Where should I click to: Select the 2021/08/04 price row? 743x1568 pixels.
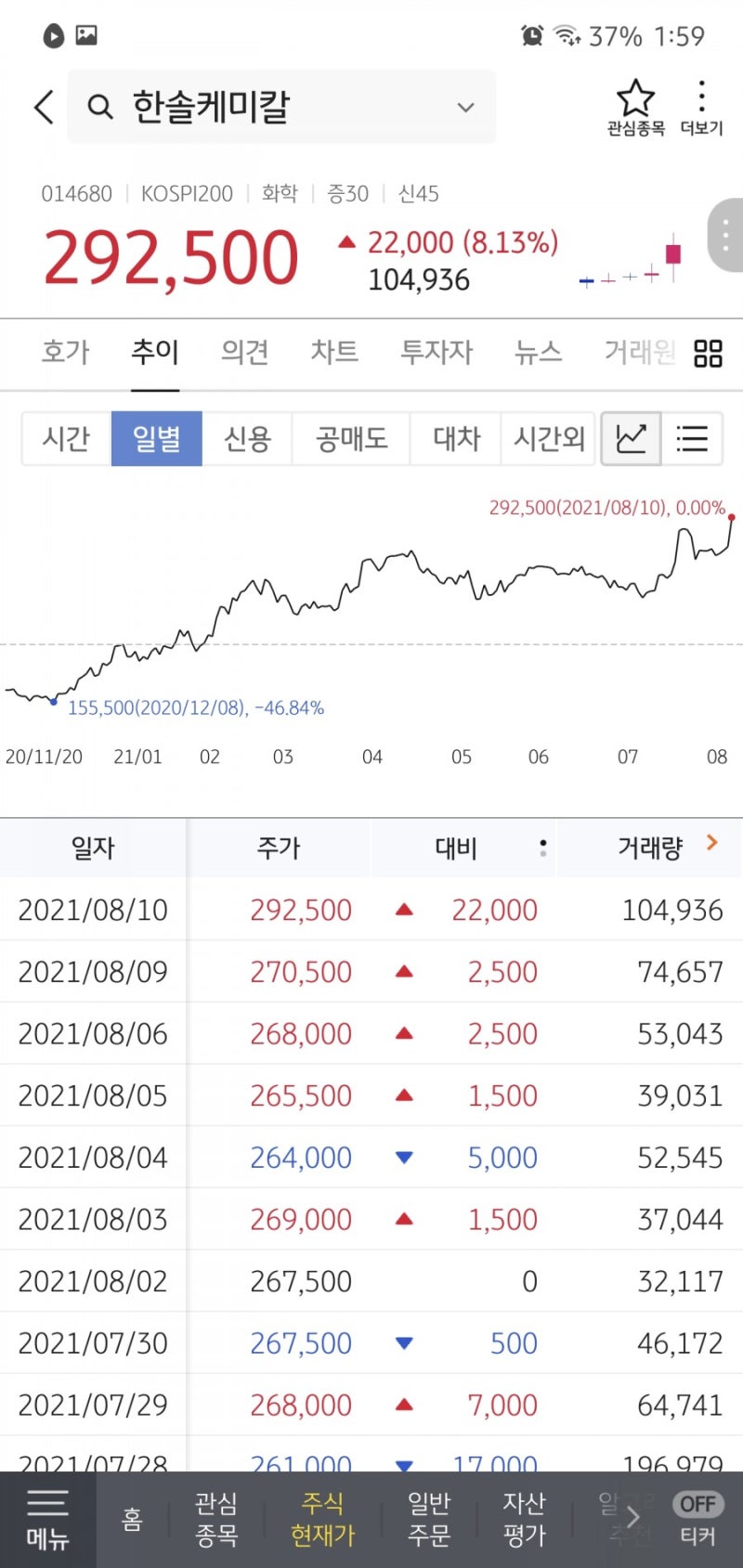pyautogui.click(x=371, y=1157)
